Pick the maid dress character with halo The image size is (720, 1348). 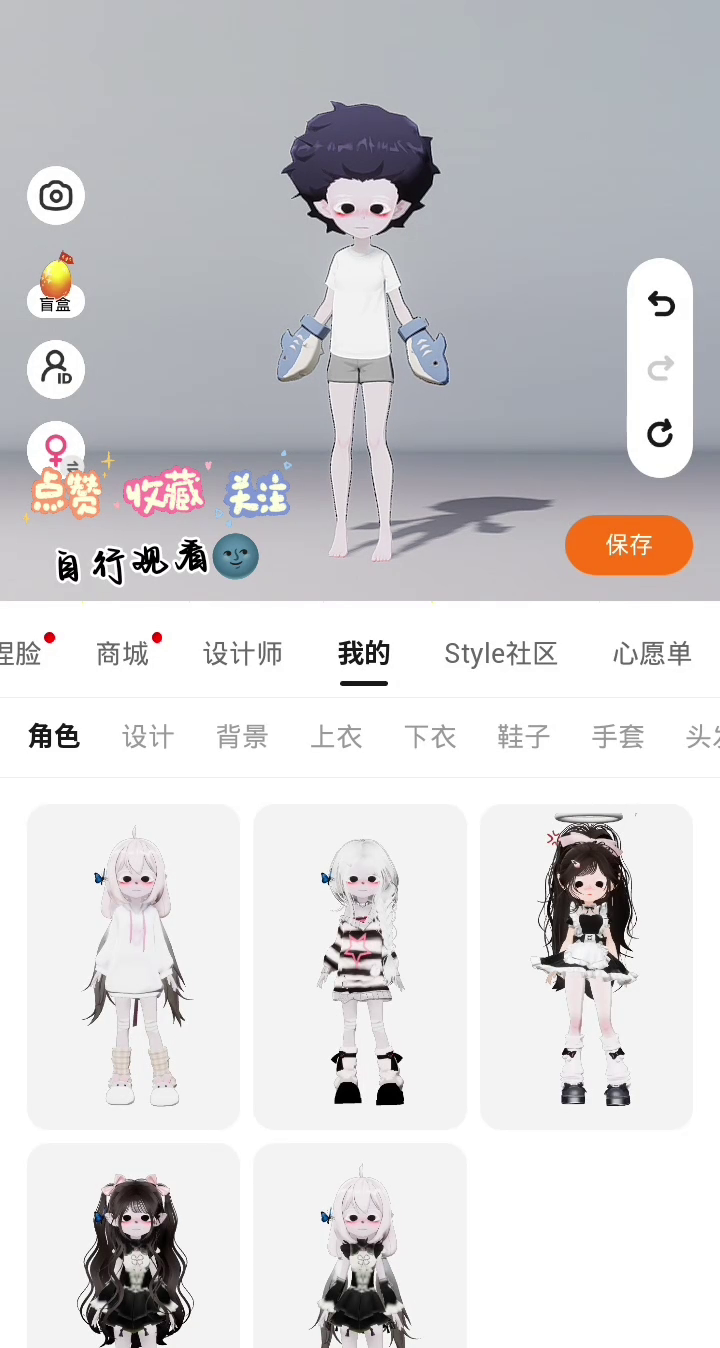coord(586,966)
